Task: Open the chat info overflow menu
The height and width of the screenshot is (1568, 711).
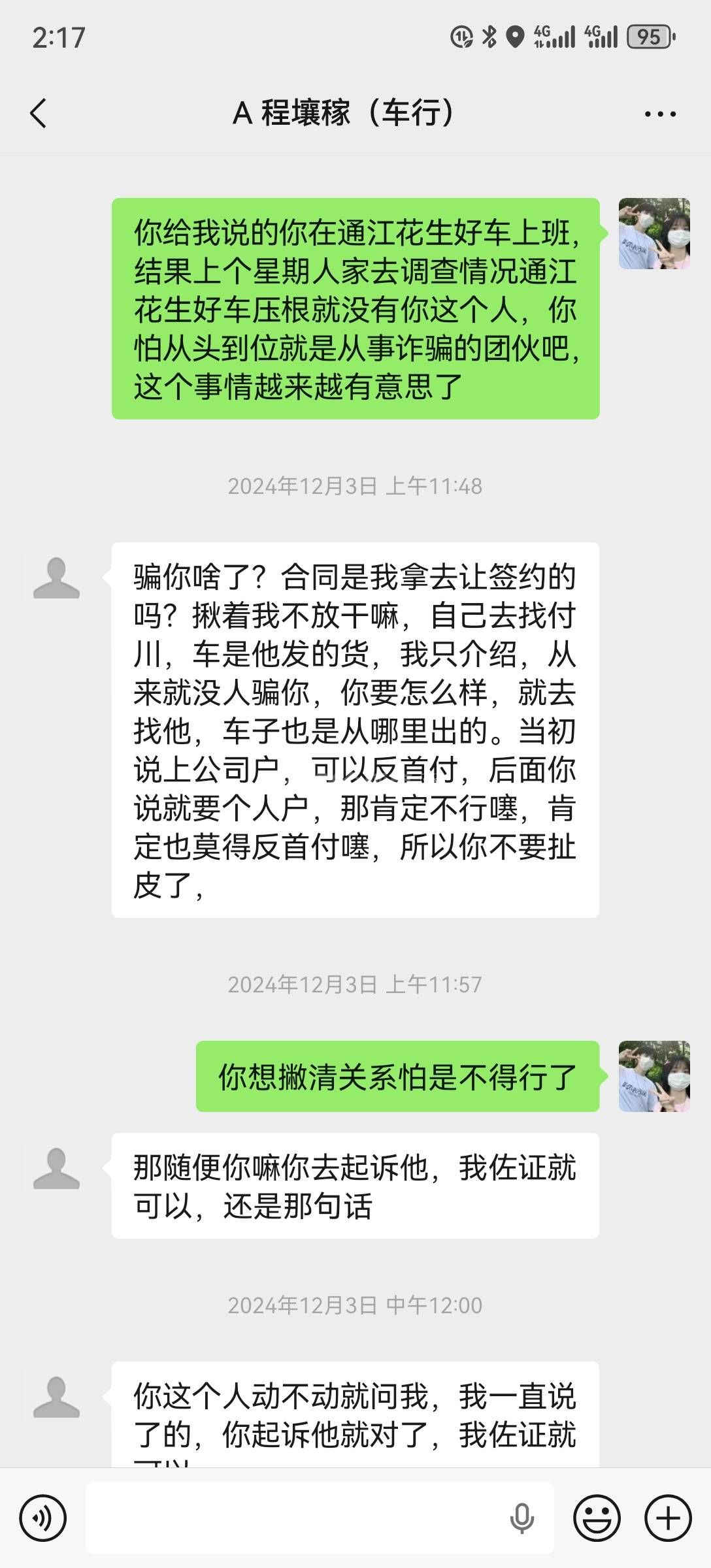Action: (660, 114)
